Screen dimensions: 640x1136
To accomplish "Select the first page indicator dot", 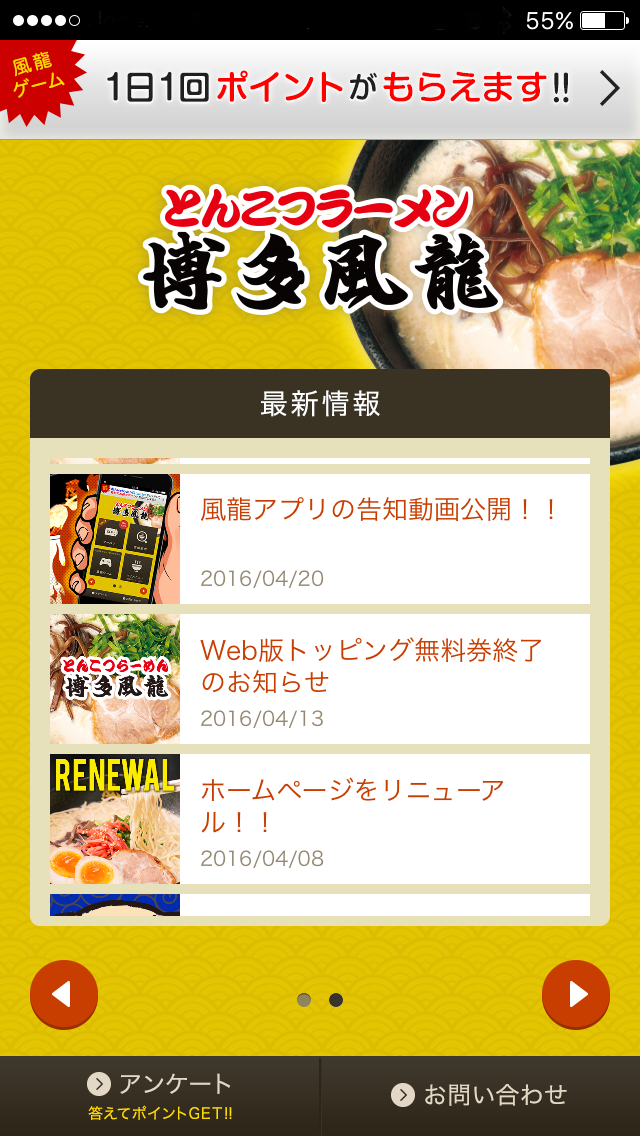I will [x=304, y=1000].
